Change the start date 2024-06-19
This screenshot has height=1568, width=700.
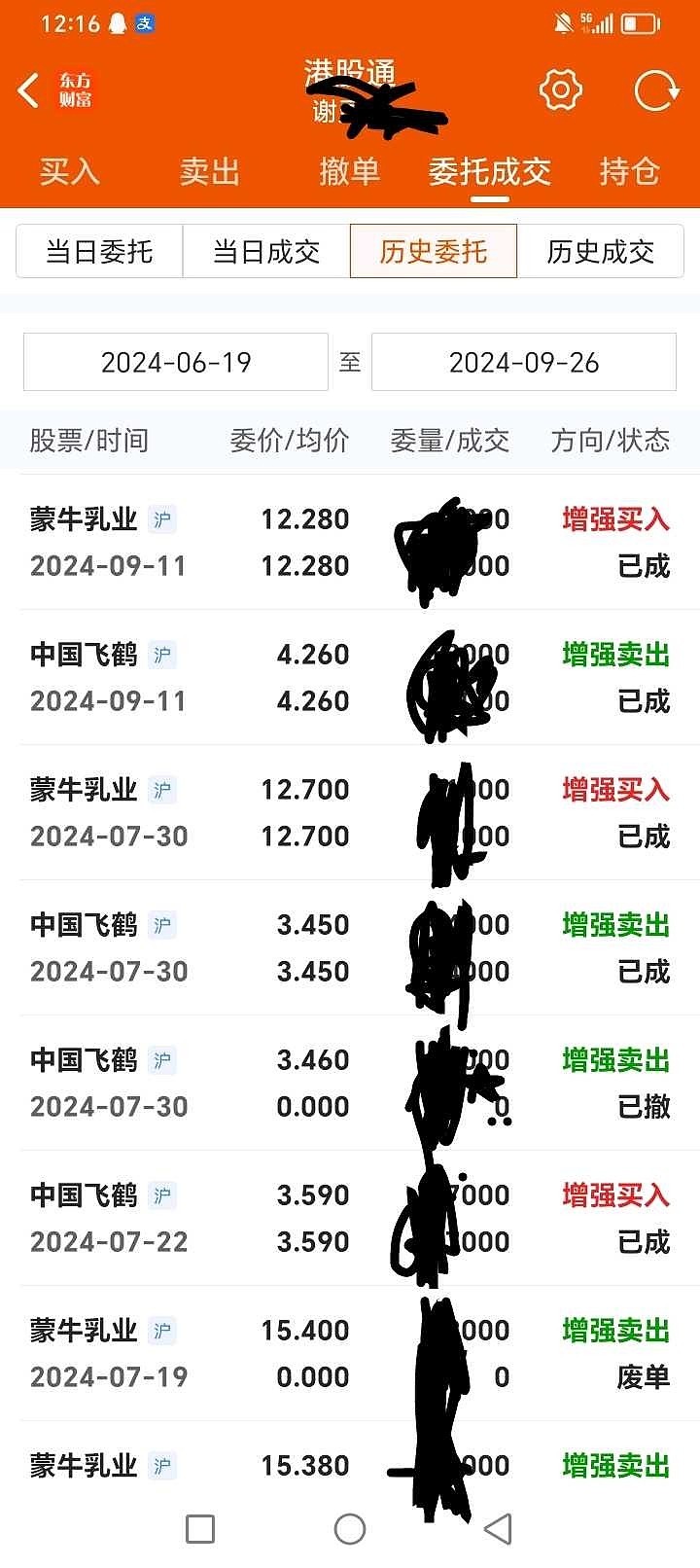[x=176, y=362]
